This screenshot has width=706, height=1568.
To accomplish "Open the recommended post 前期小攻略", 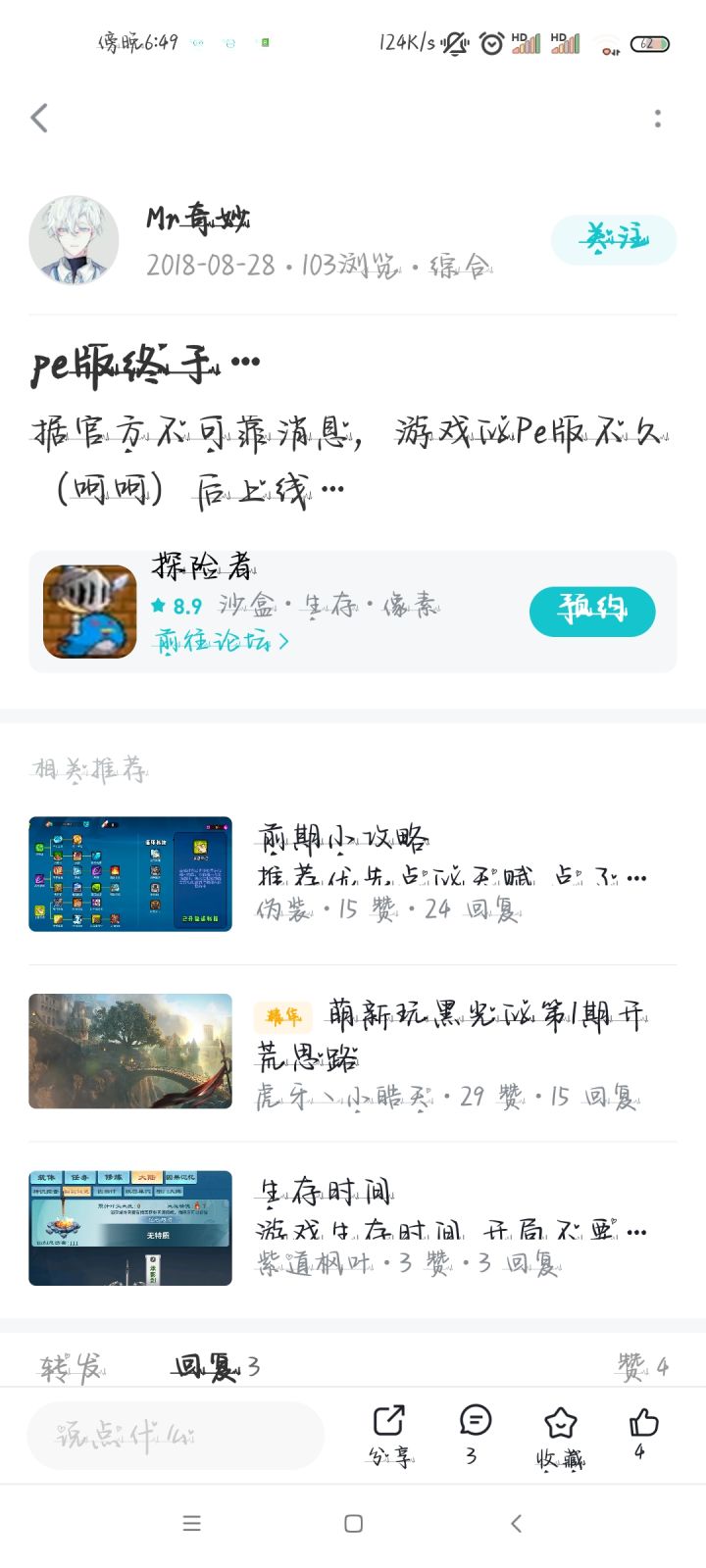I will tap(353, 873).
